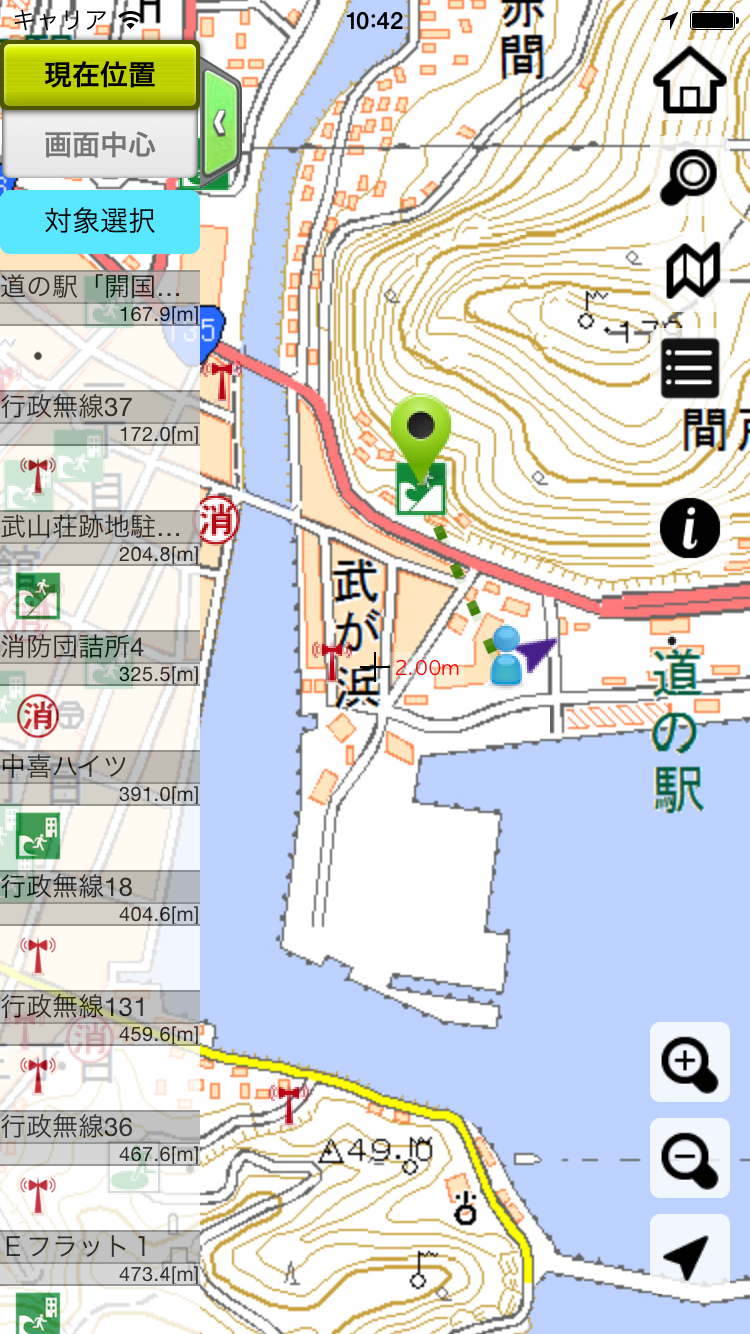Collapse the side panel with green arrow

pos(220,123)
